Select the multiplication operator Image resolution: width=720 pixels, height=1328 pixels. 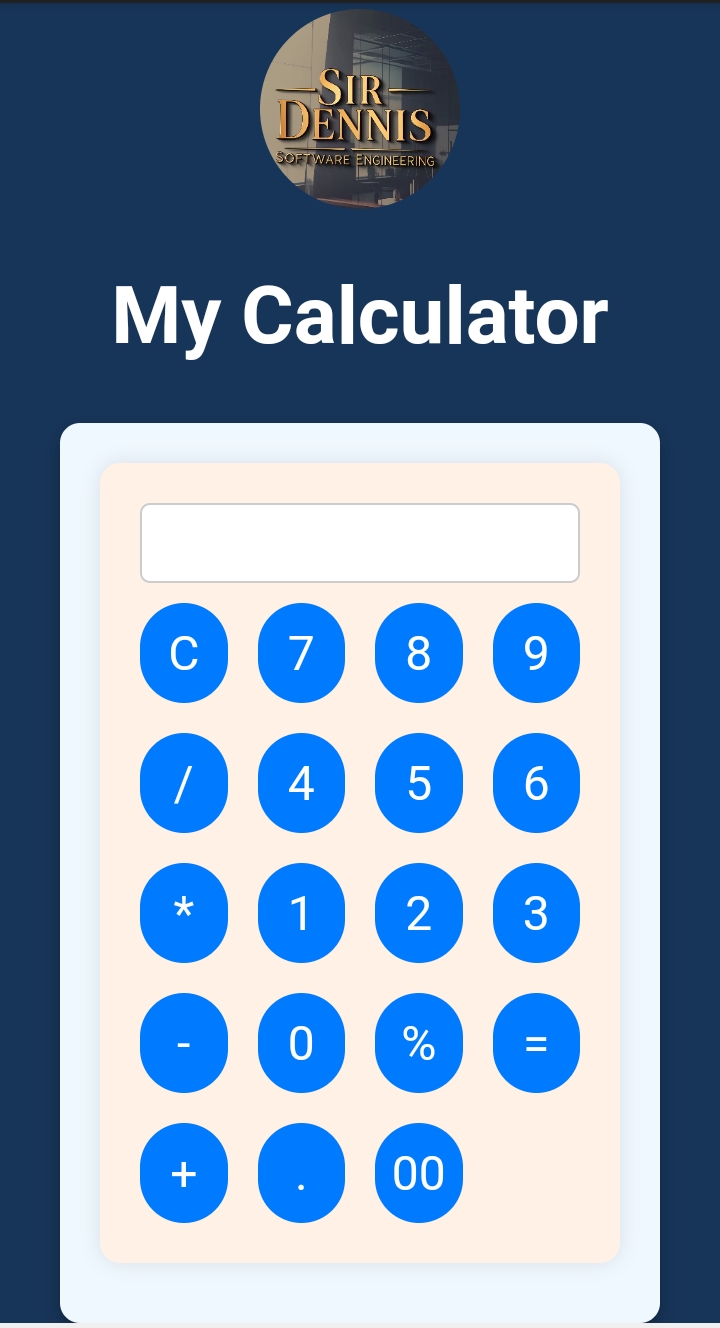point(184,913)
